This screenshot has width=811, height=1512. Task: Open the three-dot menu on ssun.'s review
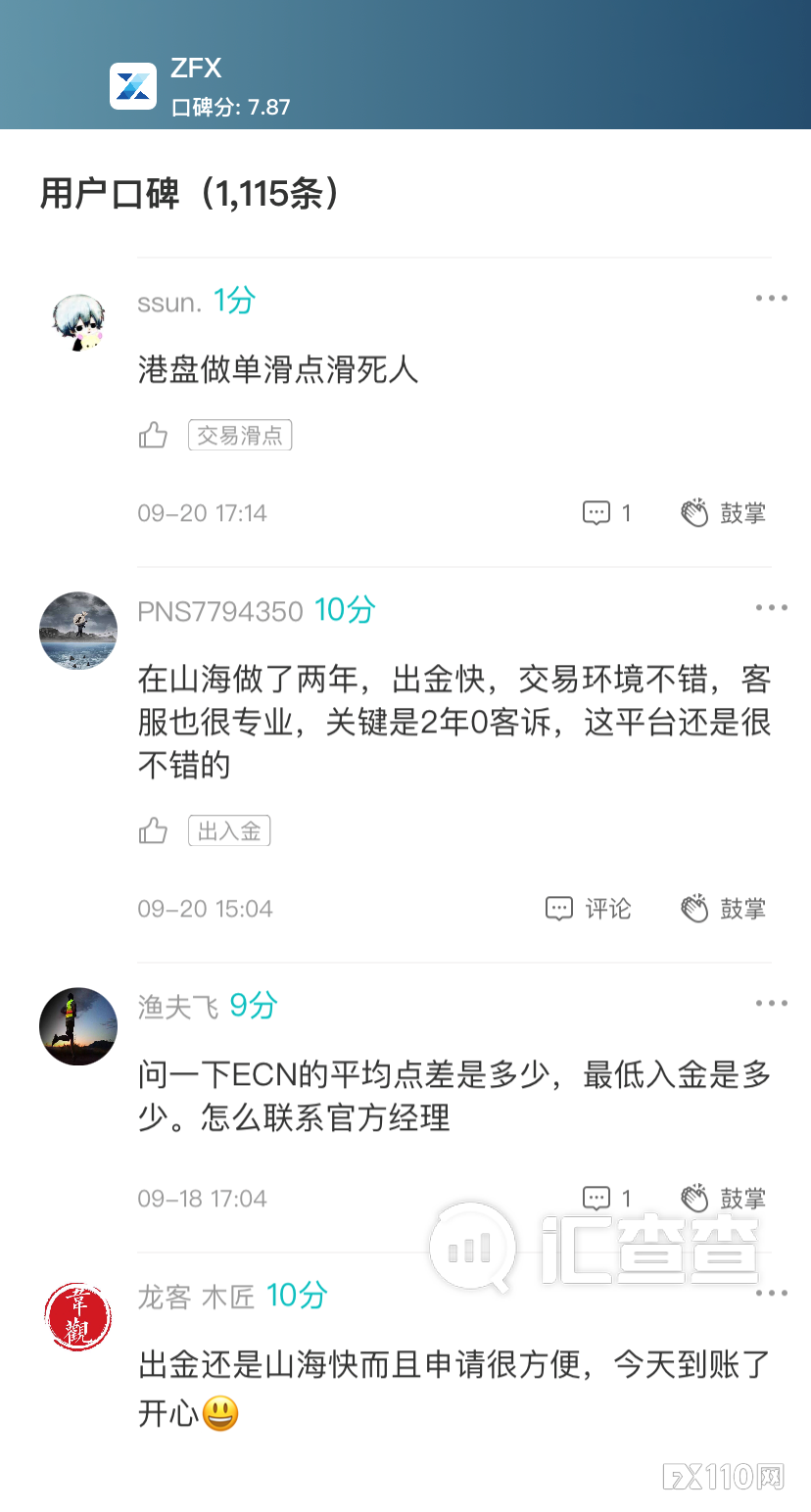point(772,297)
